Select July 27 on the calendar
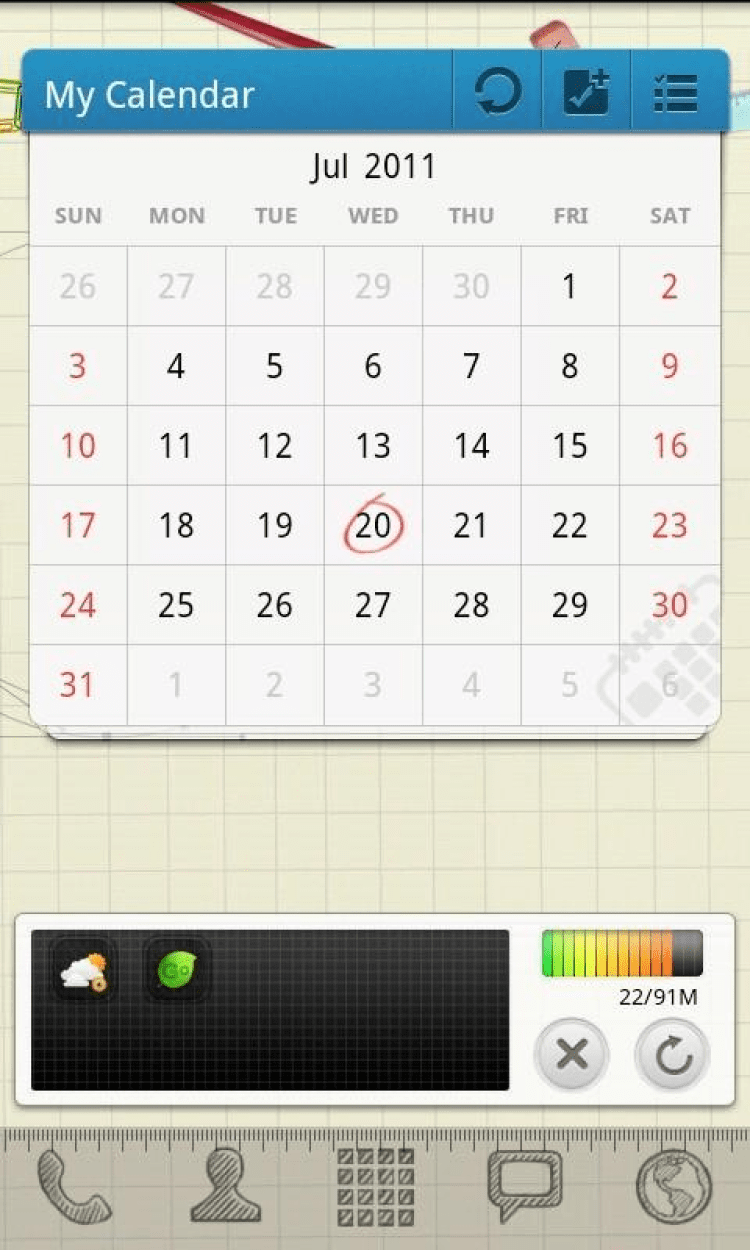 click(373, 605)
